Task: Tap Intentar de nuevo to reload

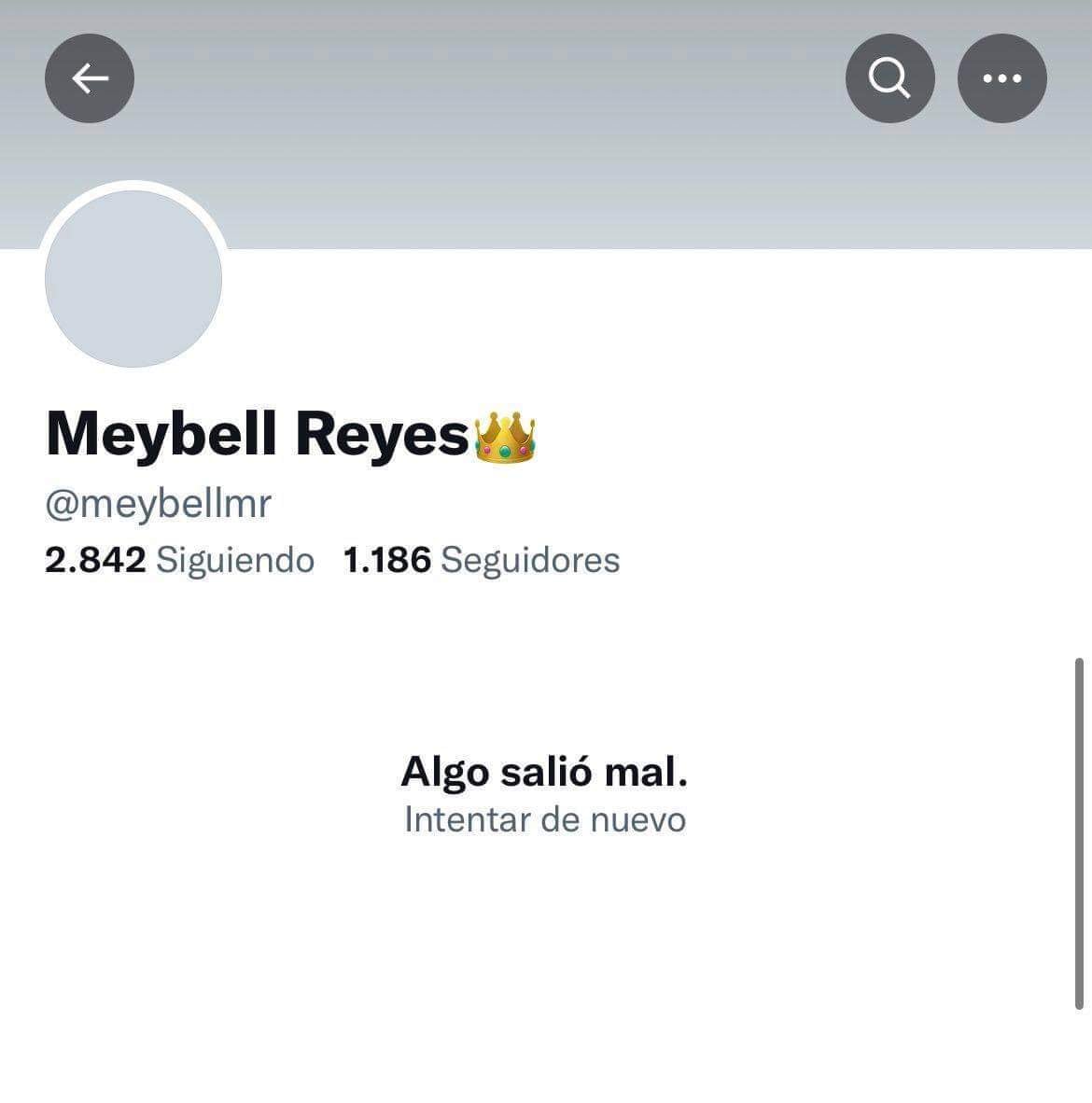Action: point(545,819)
